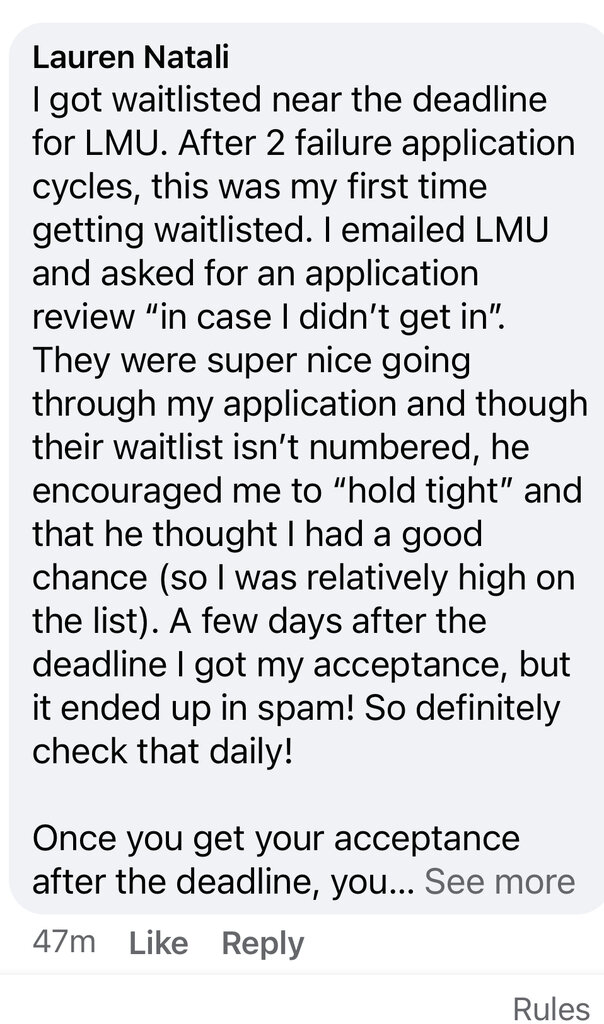The height and width of the screenshot is (1024, 604).
Task: Open Lauren Natali's profile
Action: [x=131, y=57]
